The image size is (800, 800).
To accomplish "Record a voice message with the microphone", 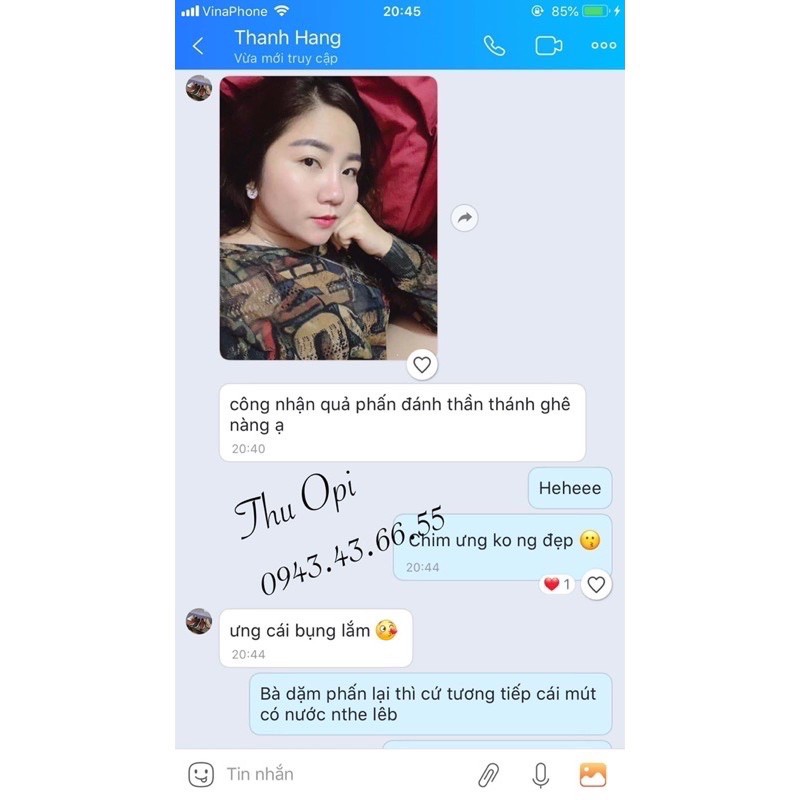I will 541,774.
